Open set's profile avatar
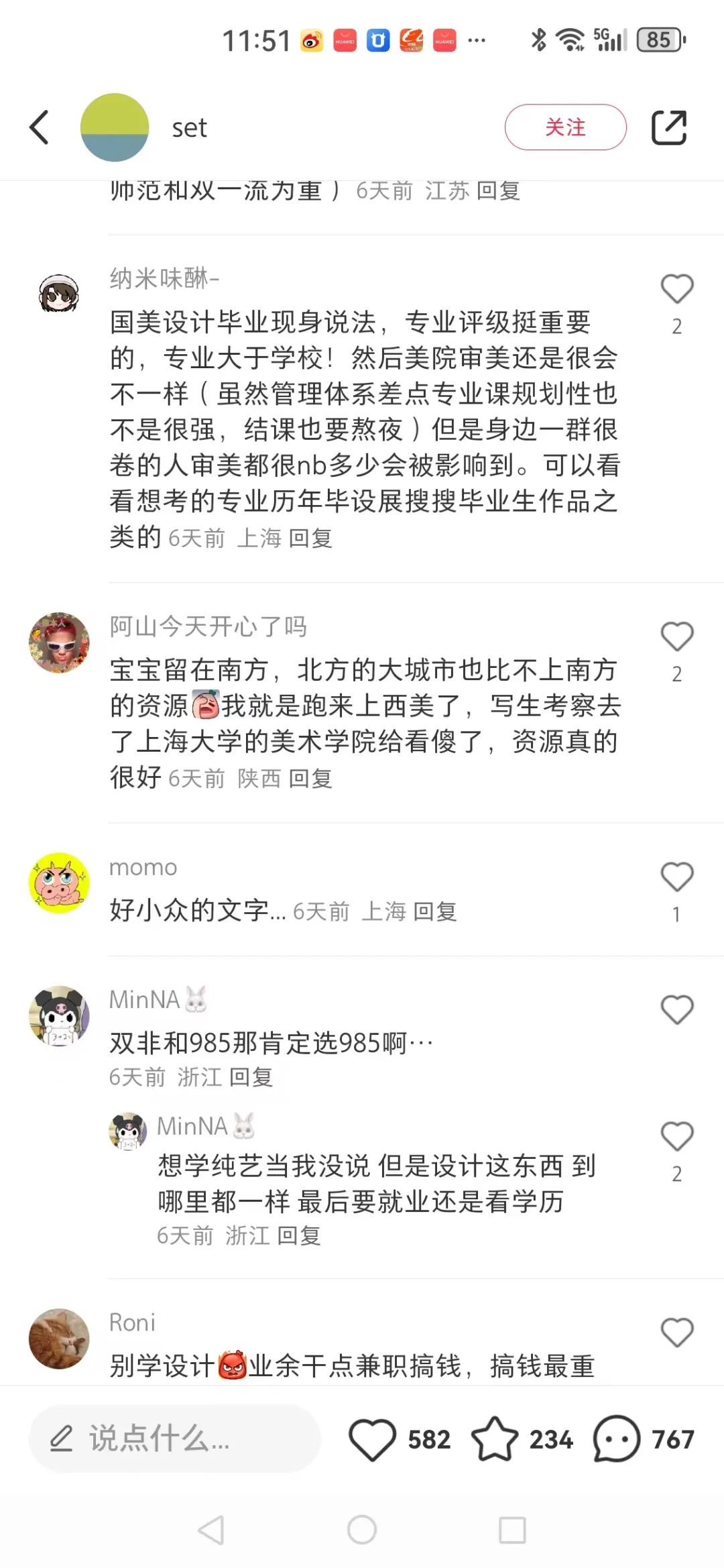The height and width of the screenshot is (1568, 724). click(x=115, y=127)
